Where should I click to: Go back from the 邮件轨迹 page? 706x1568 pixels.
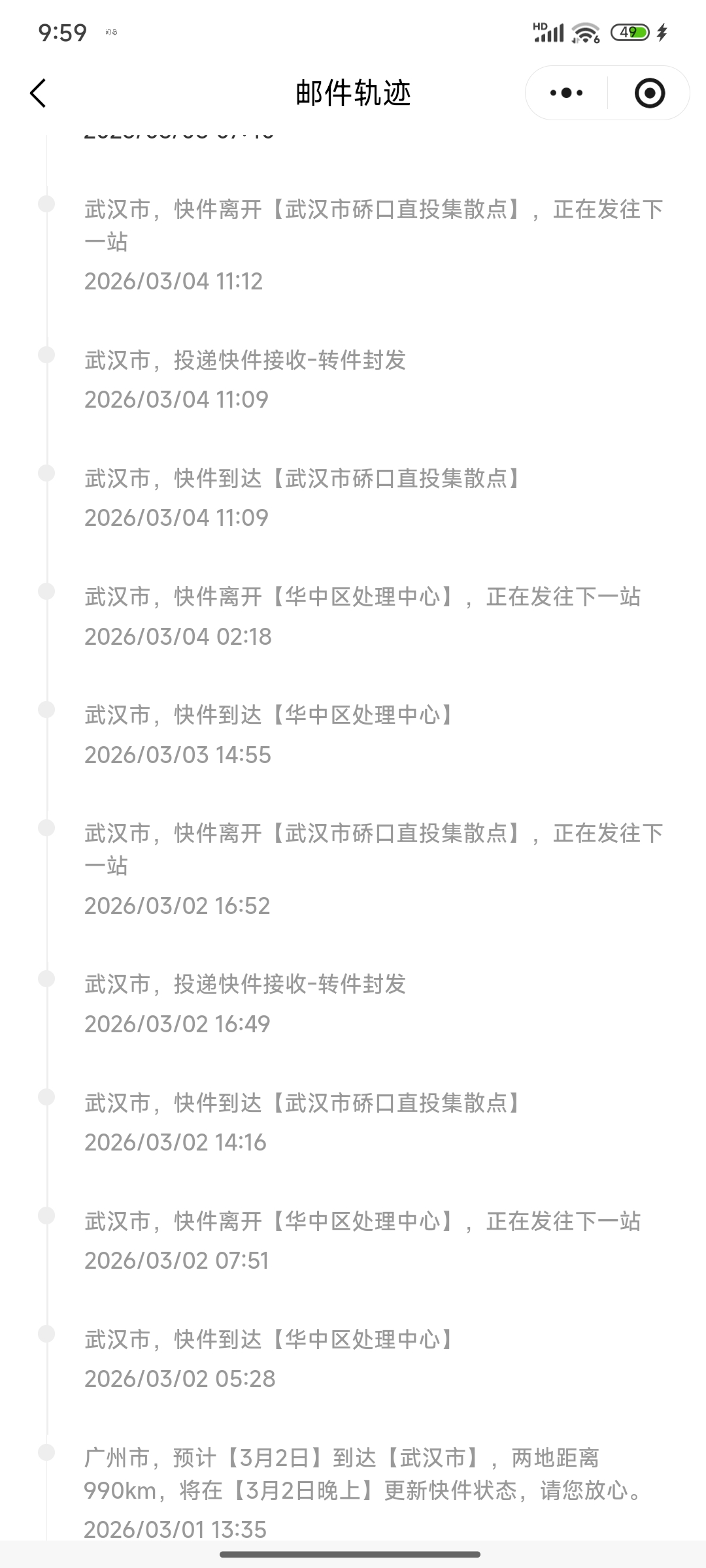(38, 93)
